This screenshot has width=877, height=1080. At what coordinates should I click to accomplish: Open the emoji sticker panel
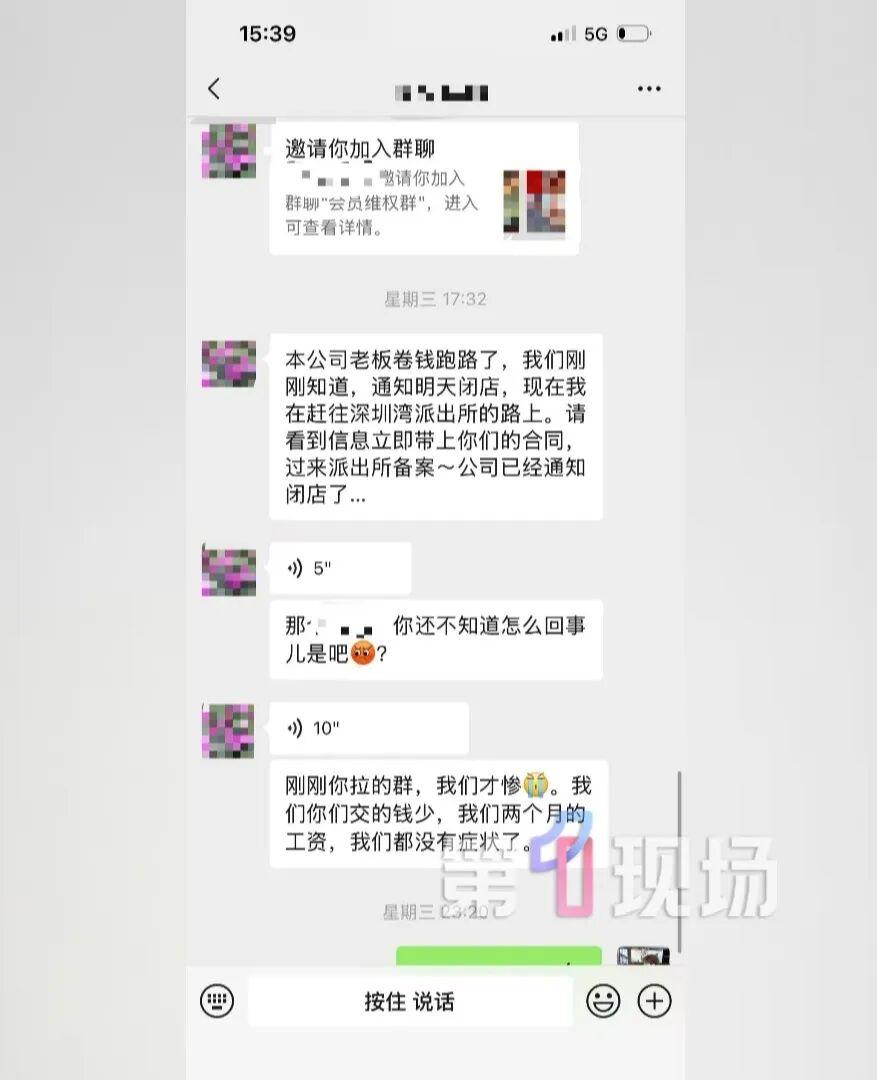point(603,1001)
